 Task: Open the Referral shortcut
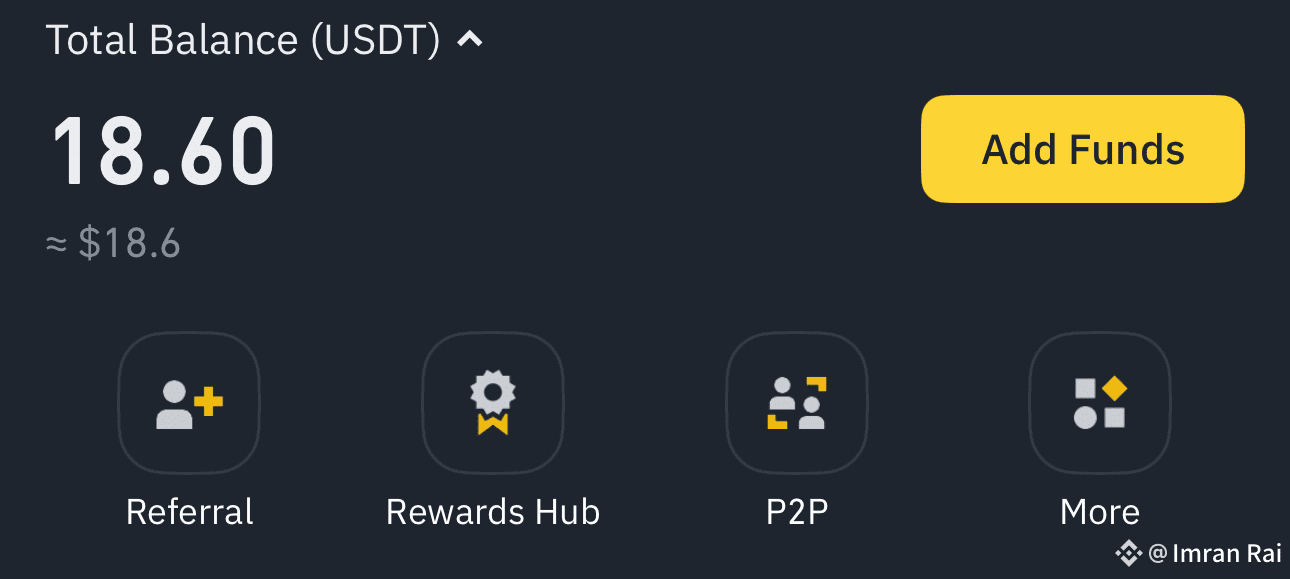point(189,403)
